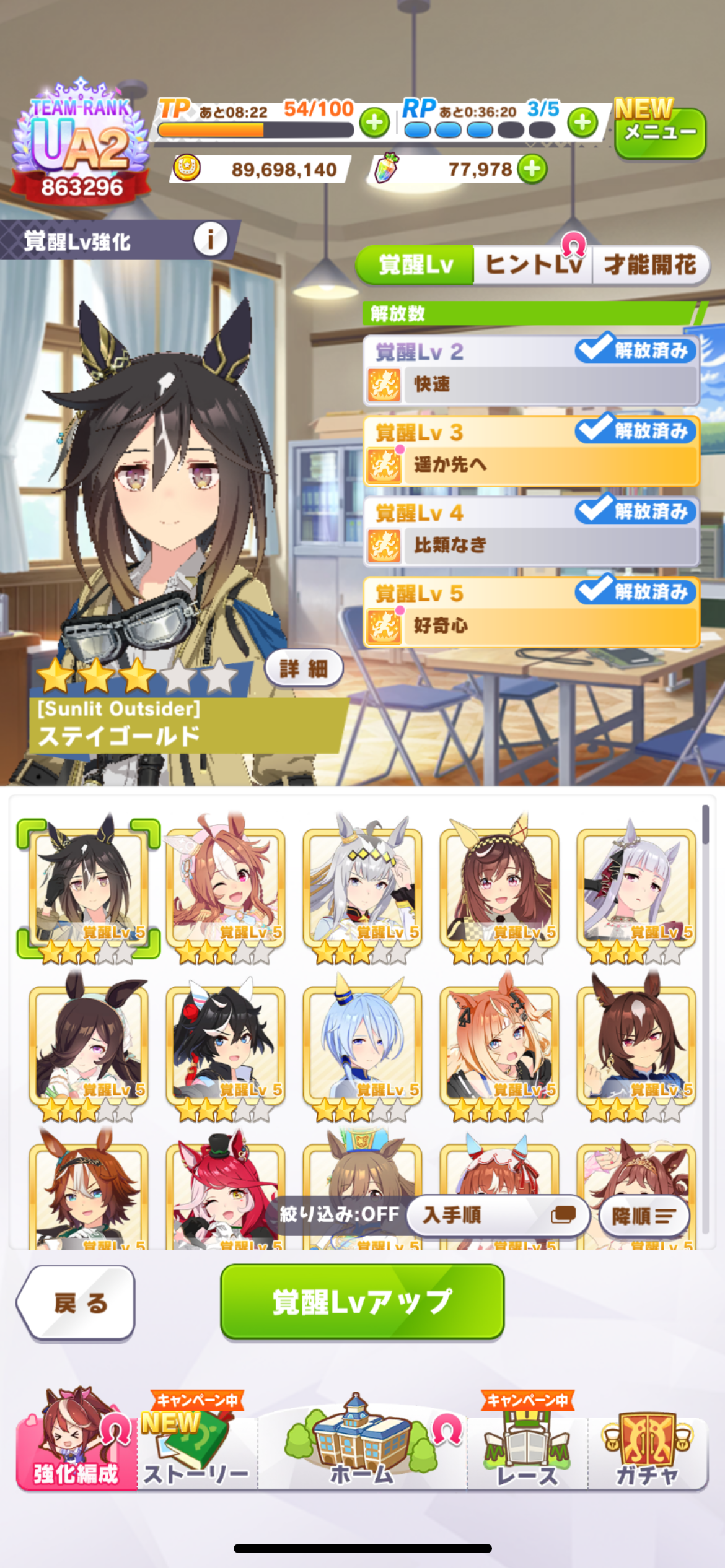
Task: Select the 覚醒Lv tab
Action: click(x=416, y=265)
